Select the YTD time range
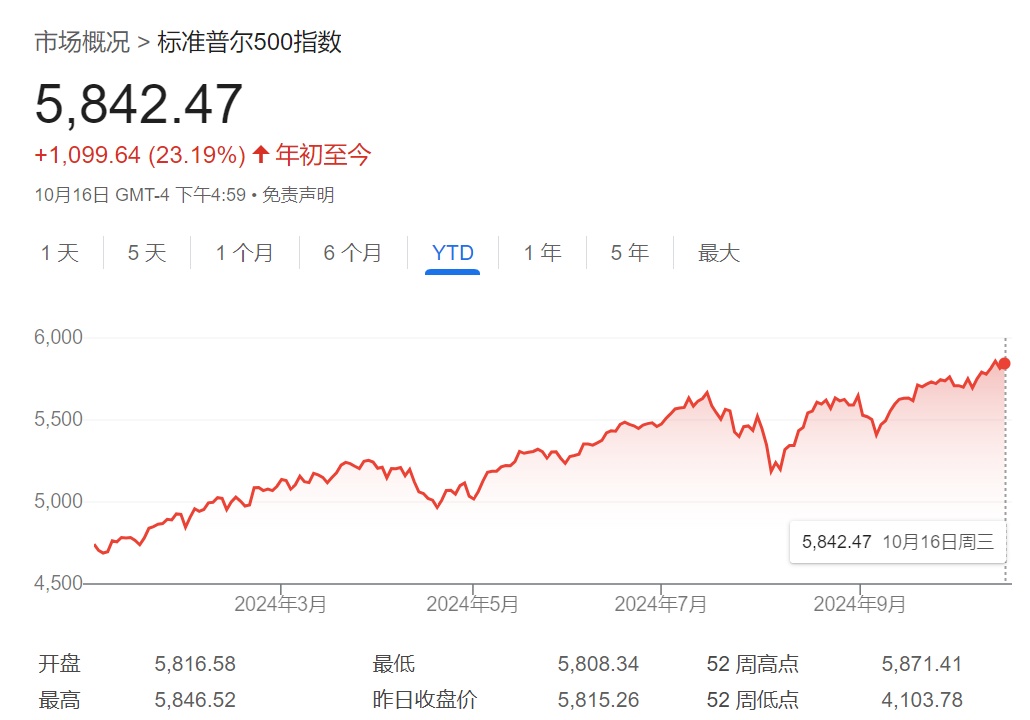1030x720 pixels. coord(452,253)
